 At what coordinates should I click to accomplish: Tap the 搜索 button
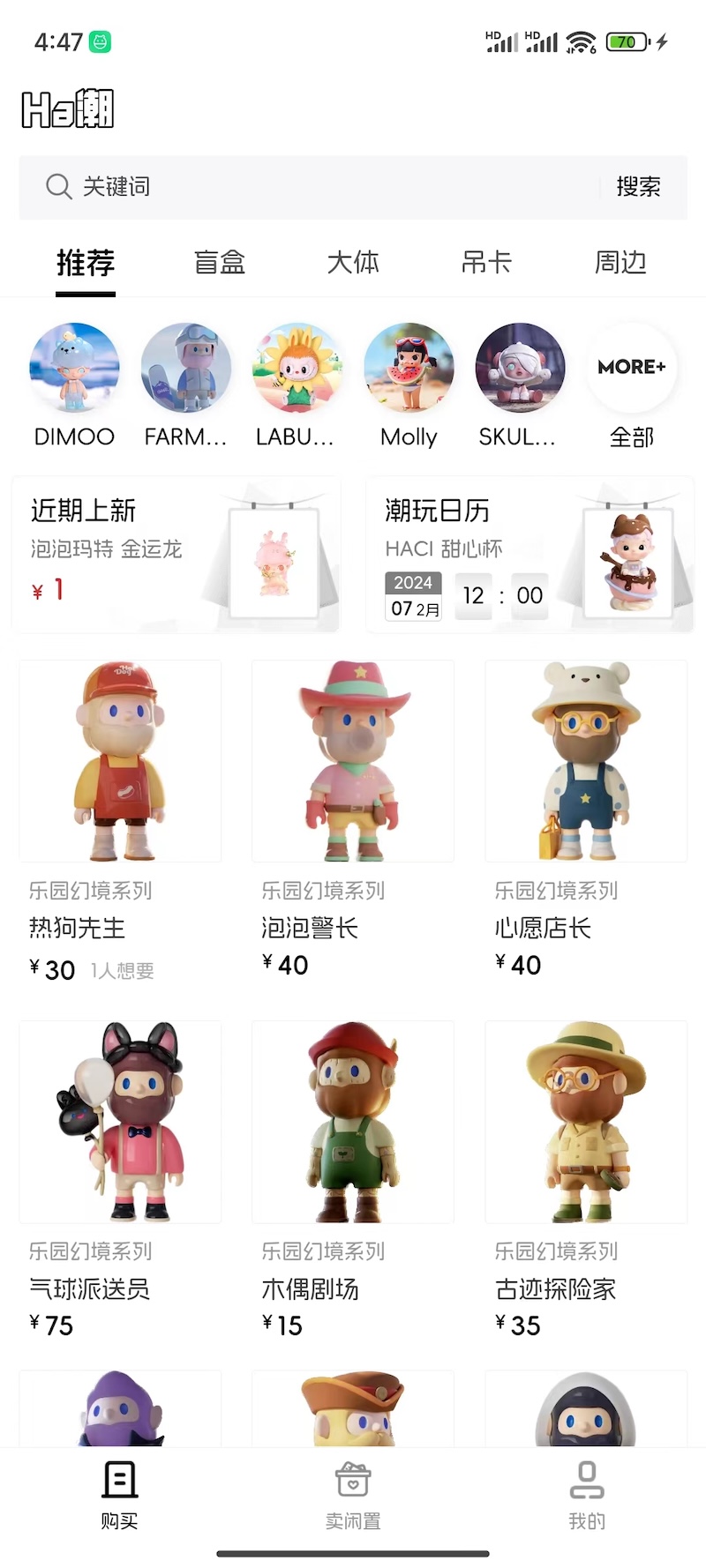coord(638,187)
